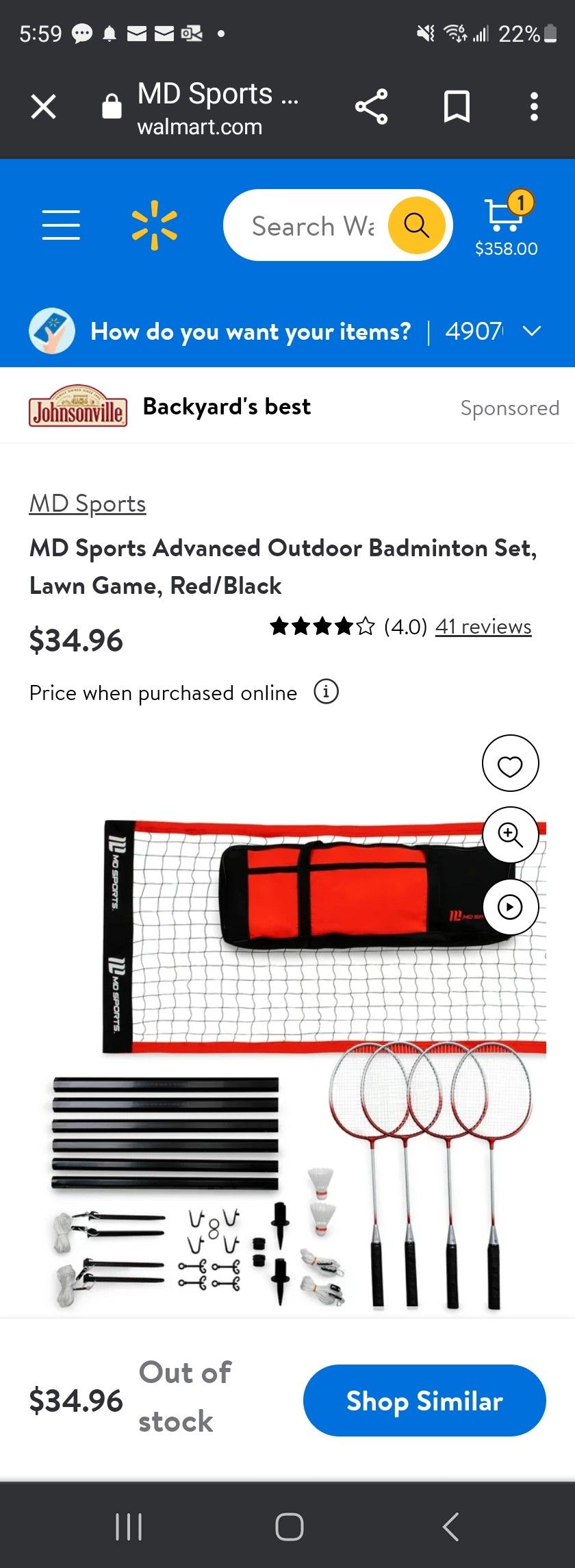Tap the Search Walmart field
Viewport: 575px width, 1568px height.
311,225
